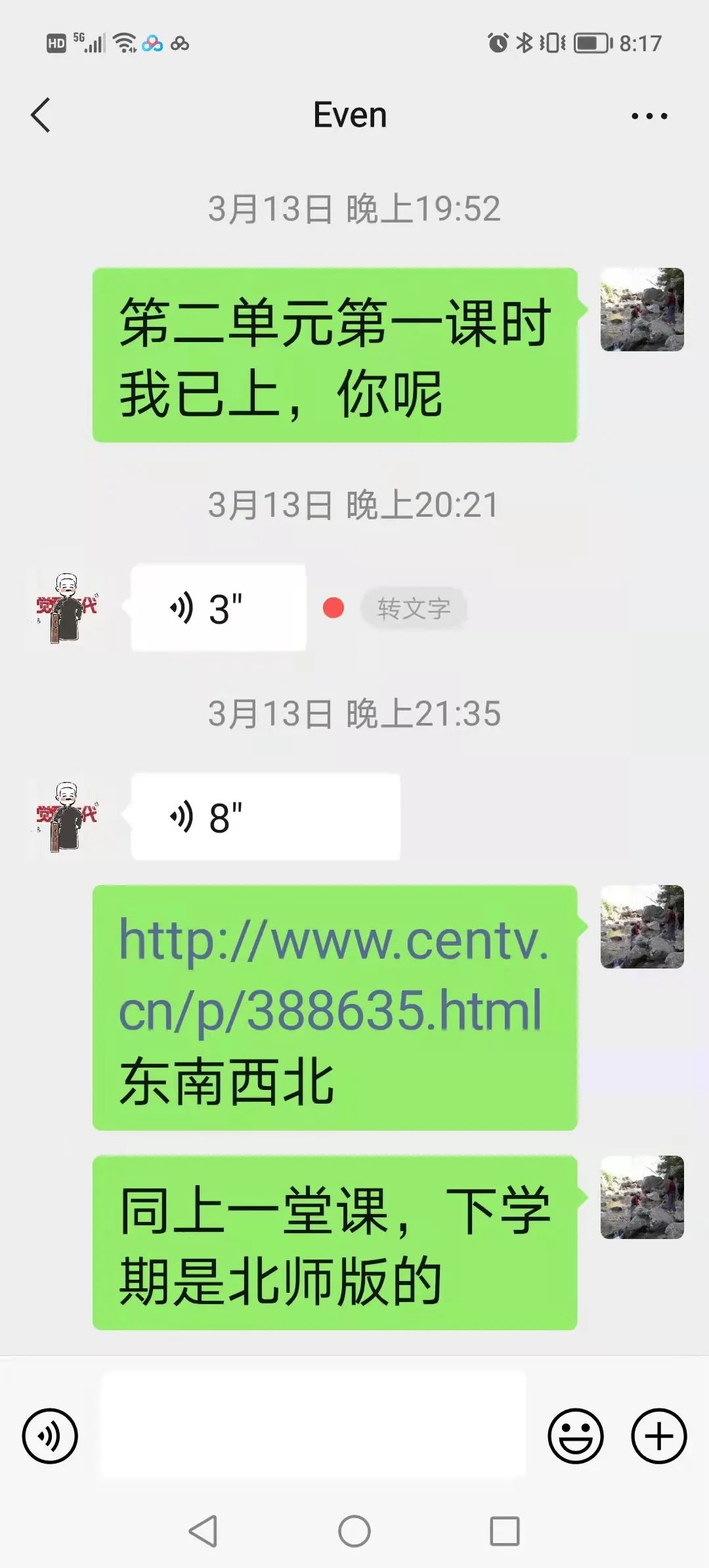Open Even's profile via 3-second message avatar
709x1568 pixels.
66,608
